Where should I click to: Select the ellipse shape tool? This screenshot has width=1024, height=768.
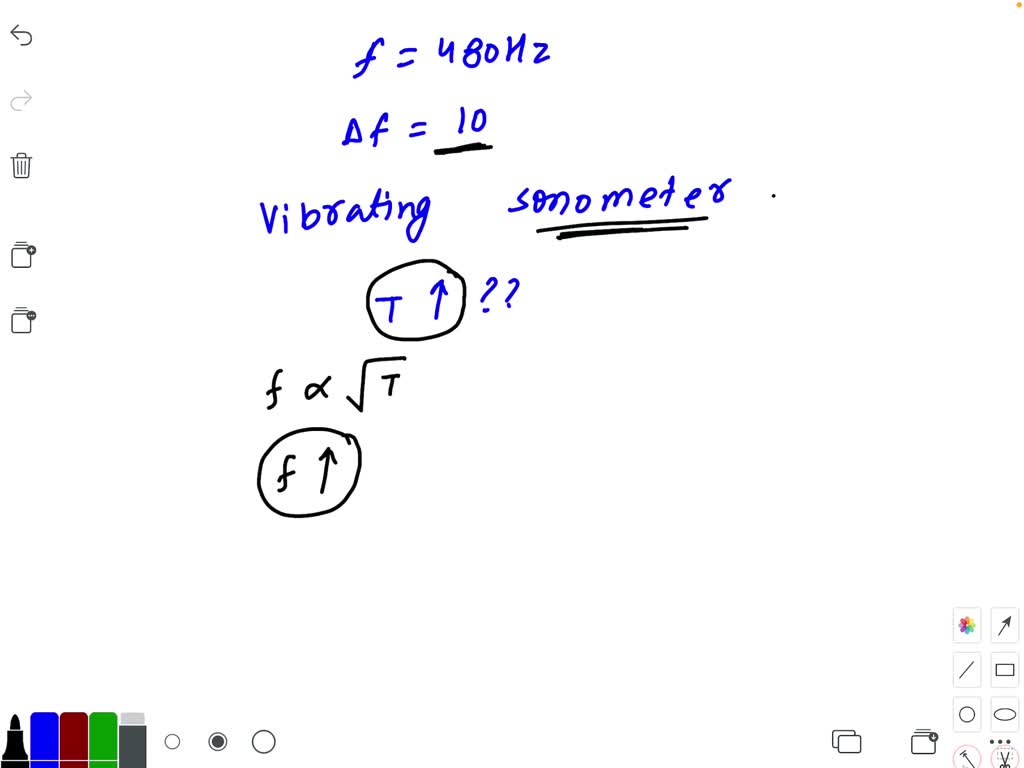click(x=1005, y=715)
